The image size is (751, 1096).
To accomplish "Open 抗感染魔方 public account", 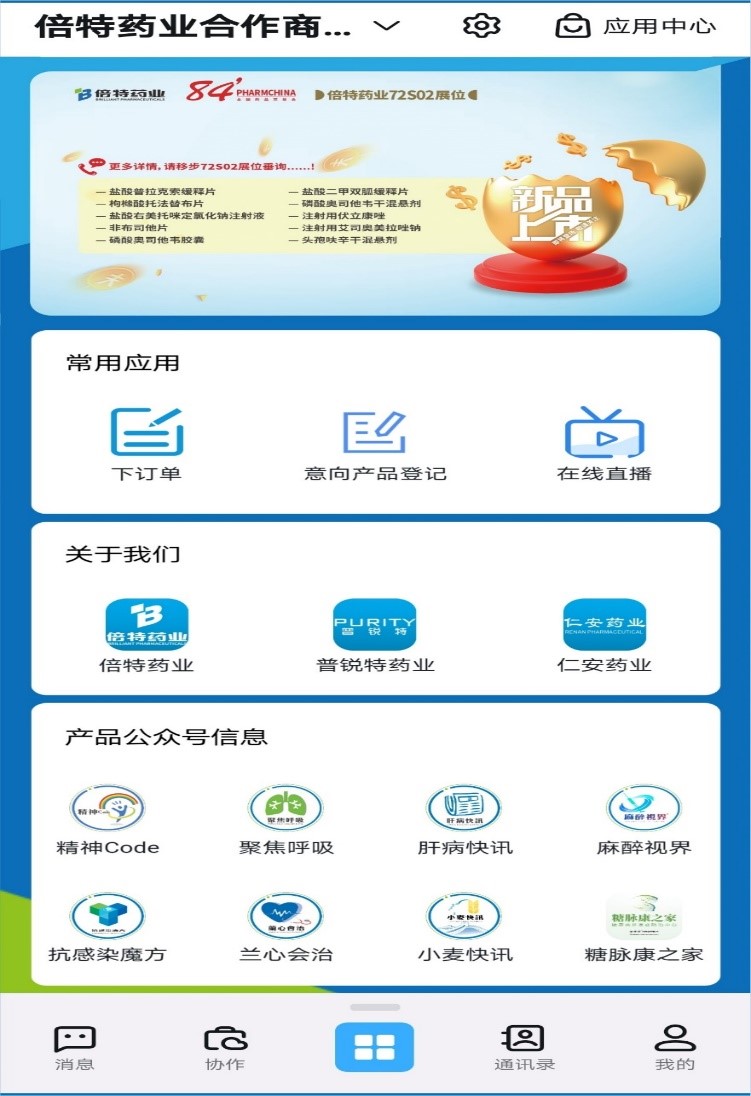I will [x=108, y=927].
